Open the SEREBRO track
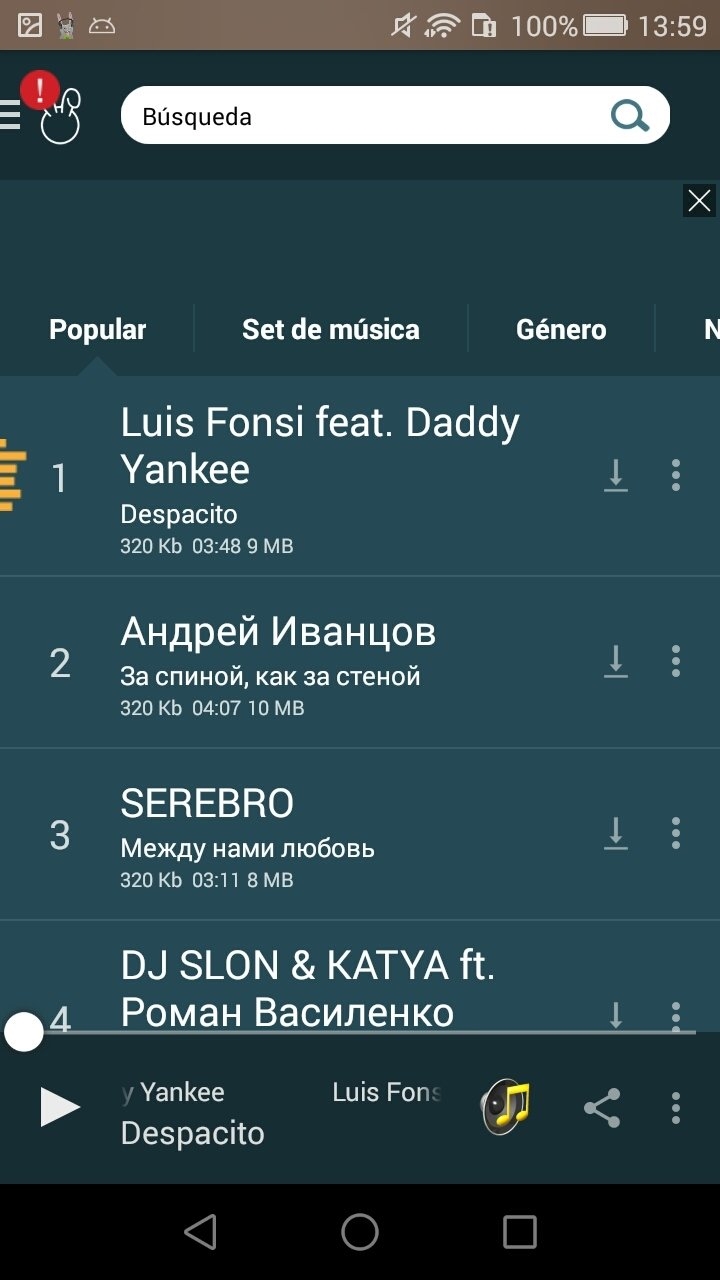 coord(330,834)
